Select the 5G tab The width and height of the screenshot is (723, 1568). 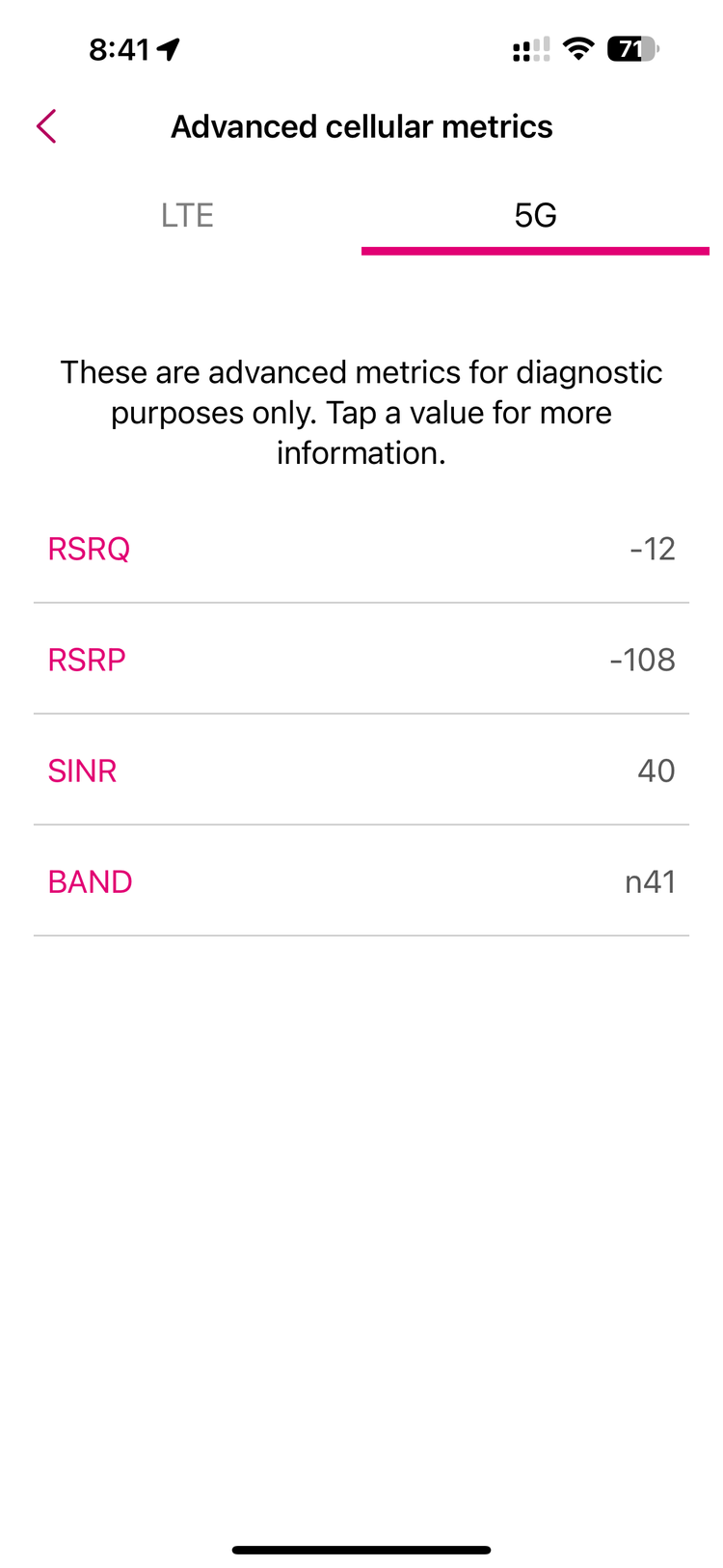(535, 215)
